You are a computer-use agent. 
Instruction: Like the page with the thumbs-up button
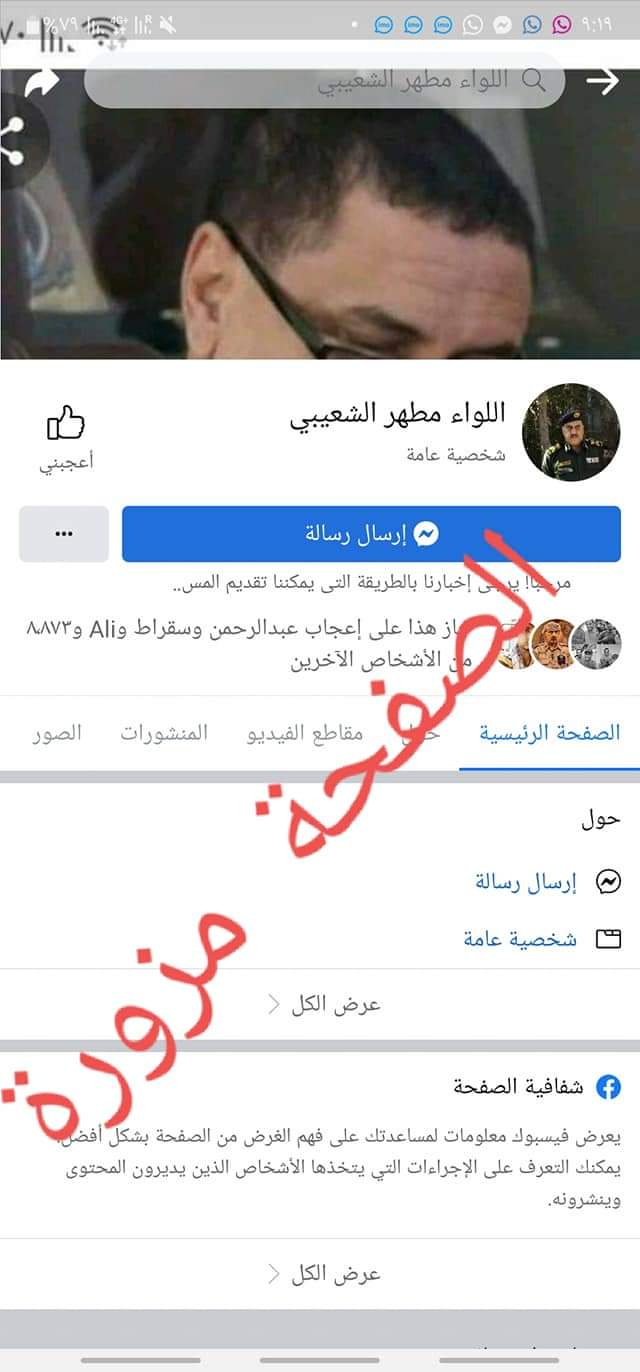[66, 436]
